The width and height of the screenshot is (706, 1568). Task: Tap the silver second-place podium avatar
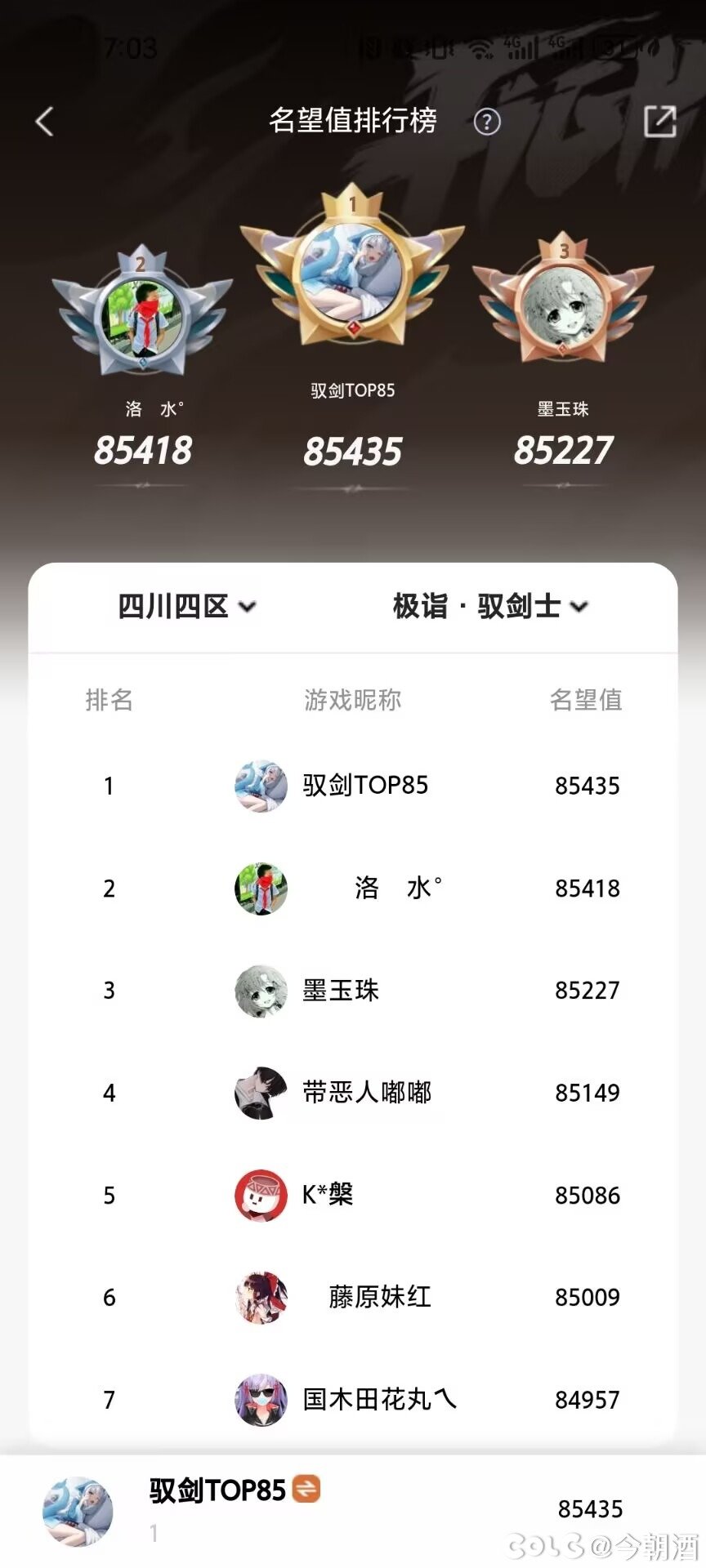pos(142,315)
